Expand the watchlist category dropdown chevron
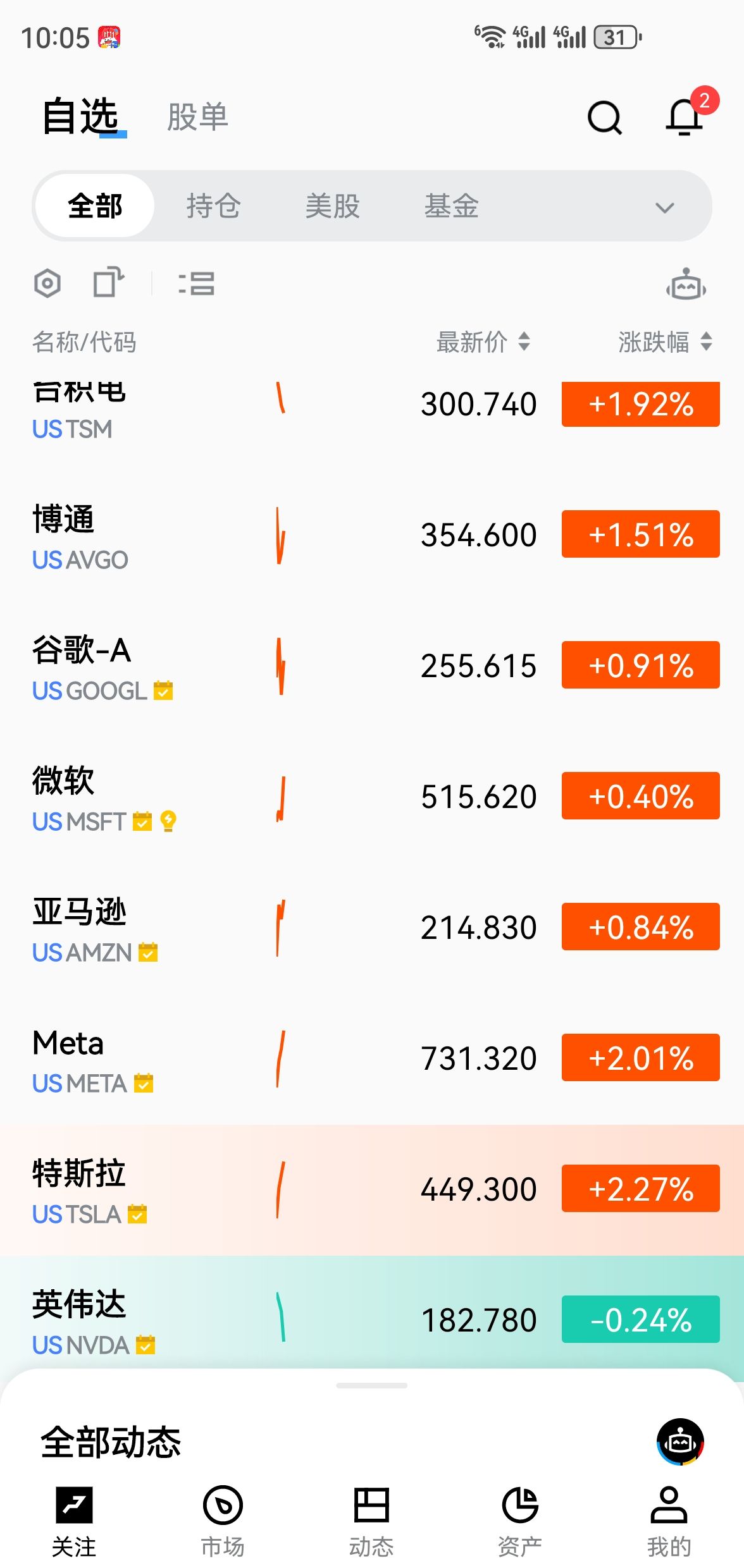This screenshot has width=744, height=1568. point(664,207)
